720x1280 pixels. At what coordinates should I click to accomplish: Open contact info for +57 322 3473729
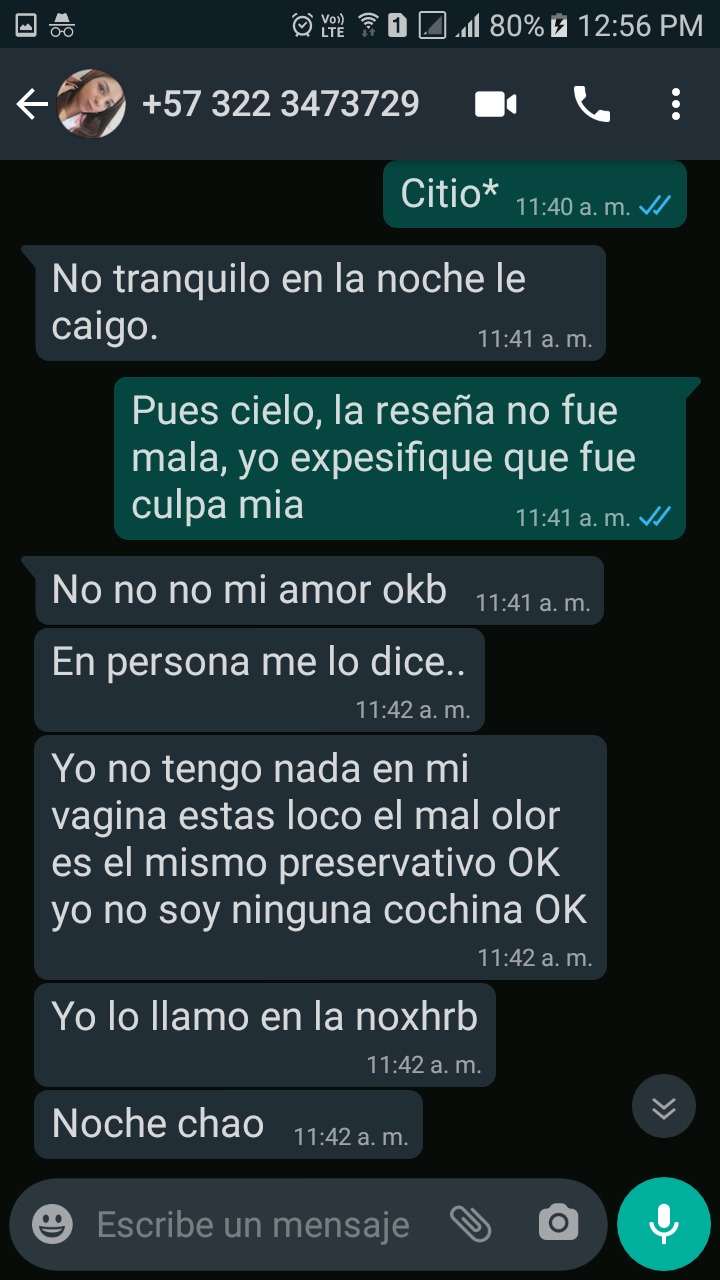tap(280, 104)
